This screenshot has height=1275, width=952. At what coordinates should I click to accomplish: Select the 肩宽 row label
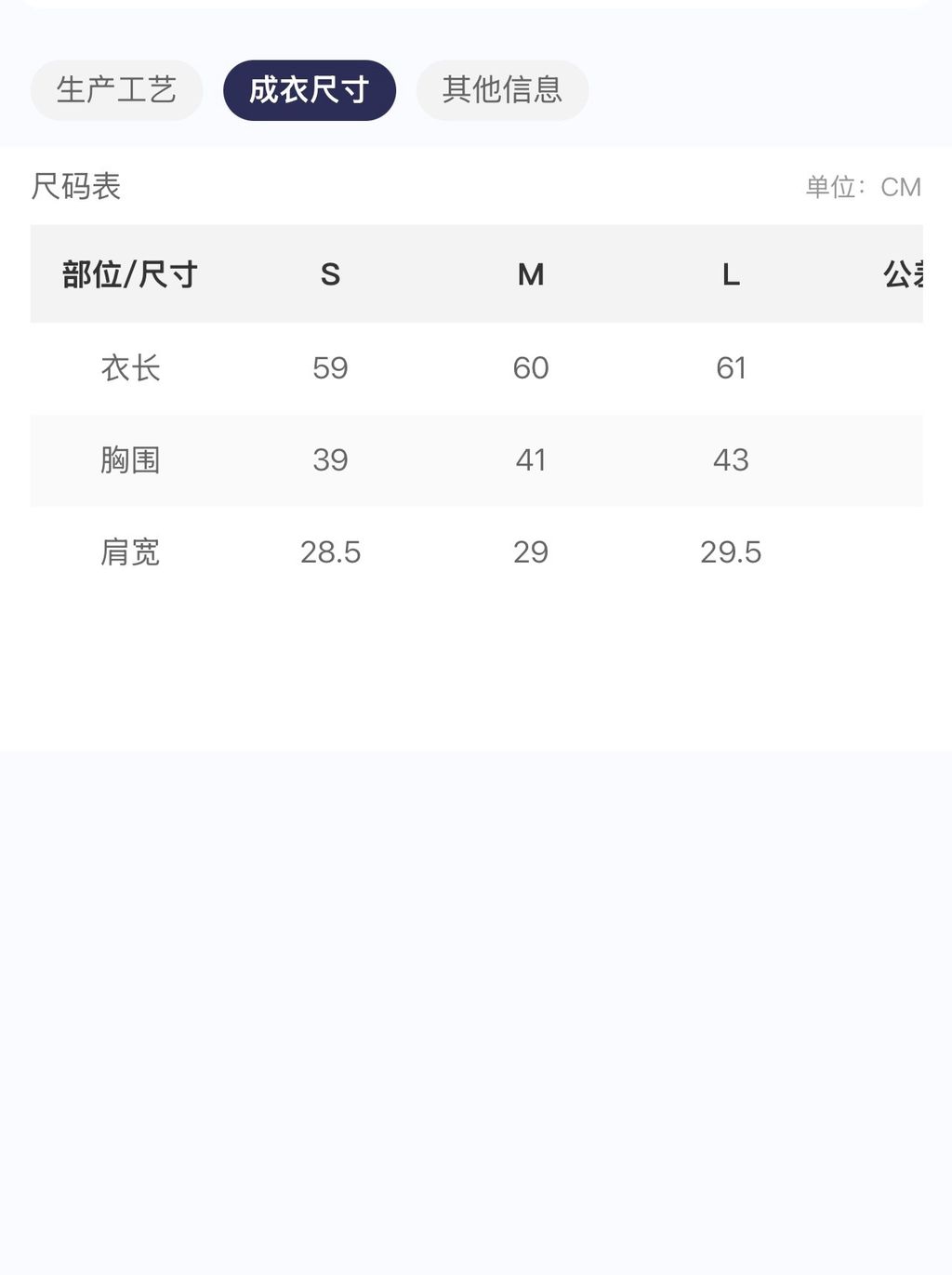pos(129,552)
